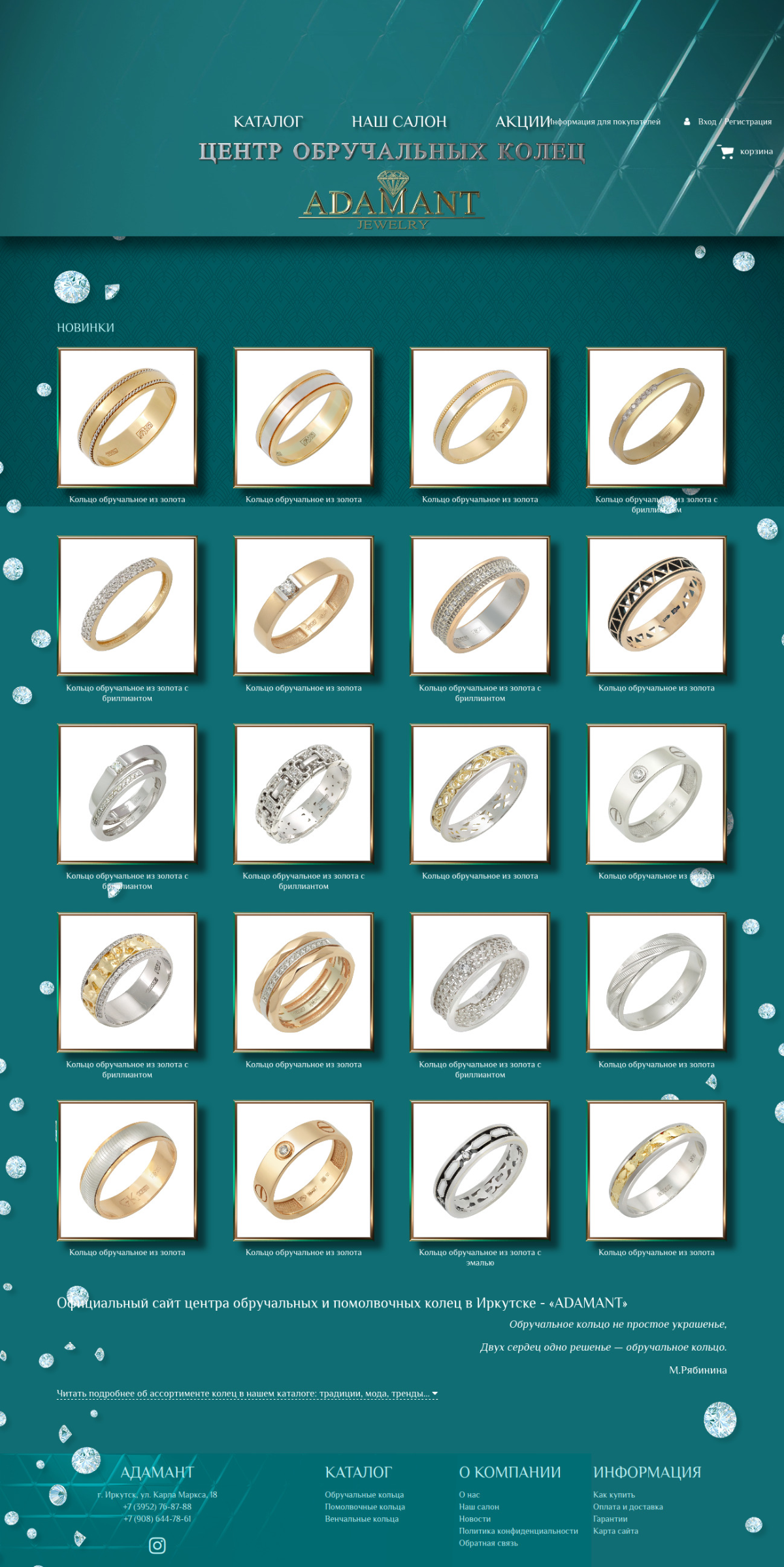Open Обручальные кольца in footer catalog
The height and width of the screenshot is (1567, 784).
[x=364, y=1494]
